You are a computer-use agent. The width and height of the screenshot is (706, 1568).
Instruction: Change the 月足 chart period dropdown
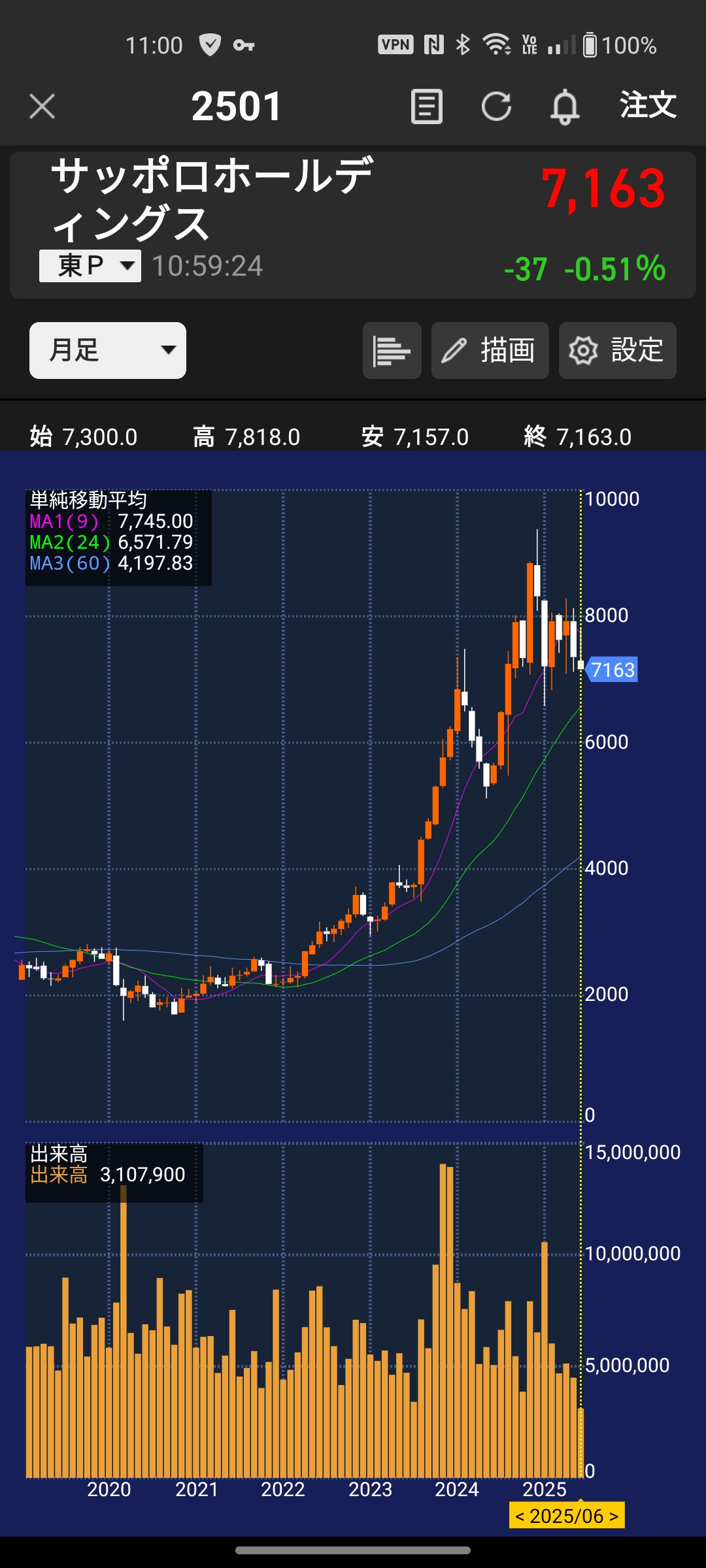coord(108,350)
